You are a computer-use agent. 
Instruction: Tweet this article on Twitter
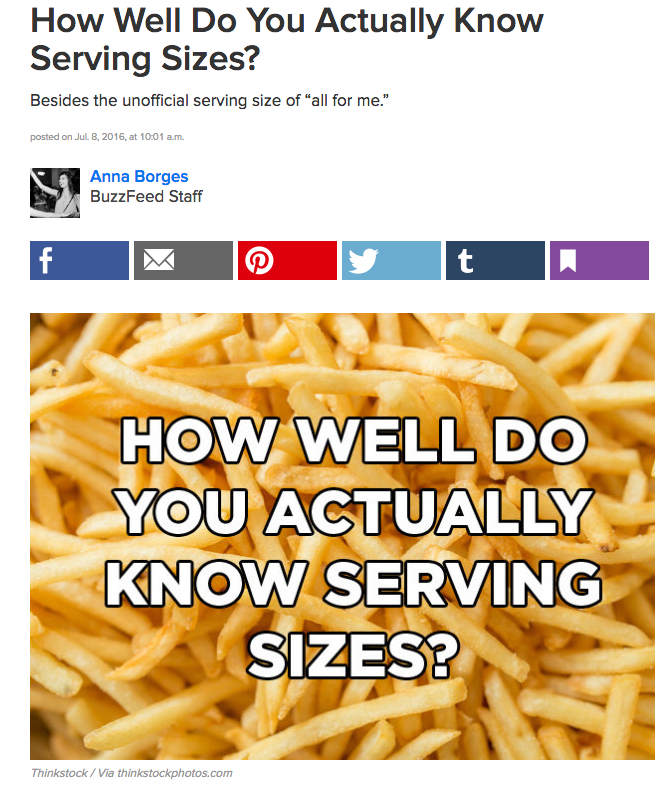coord(391,261)
